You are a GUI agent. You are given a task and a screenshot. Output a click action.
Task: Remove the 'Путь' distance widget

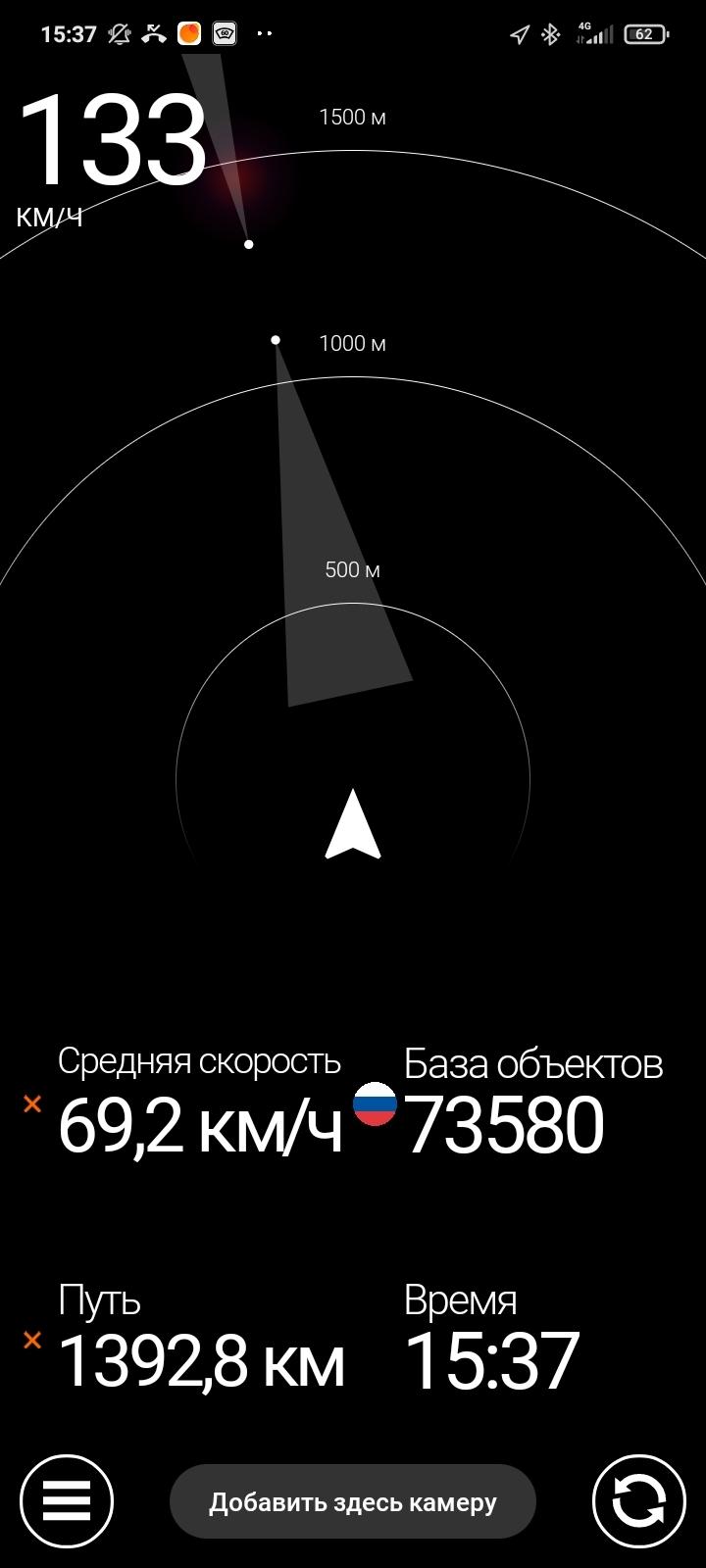32,1340
